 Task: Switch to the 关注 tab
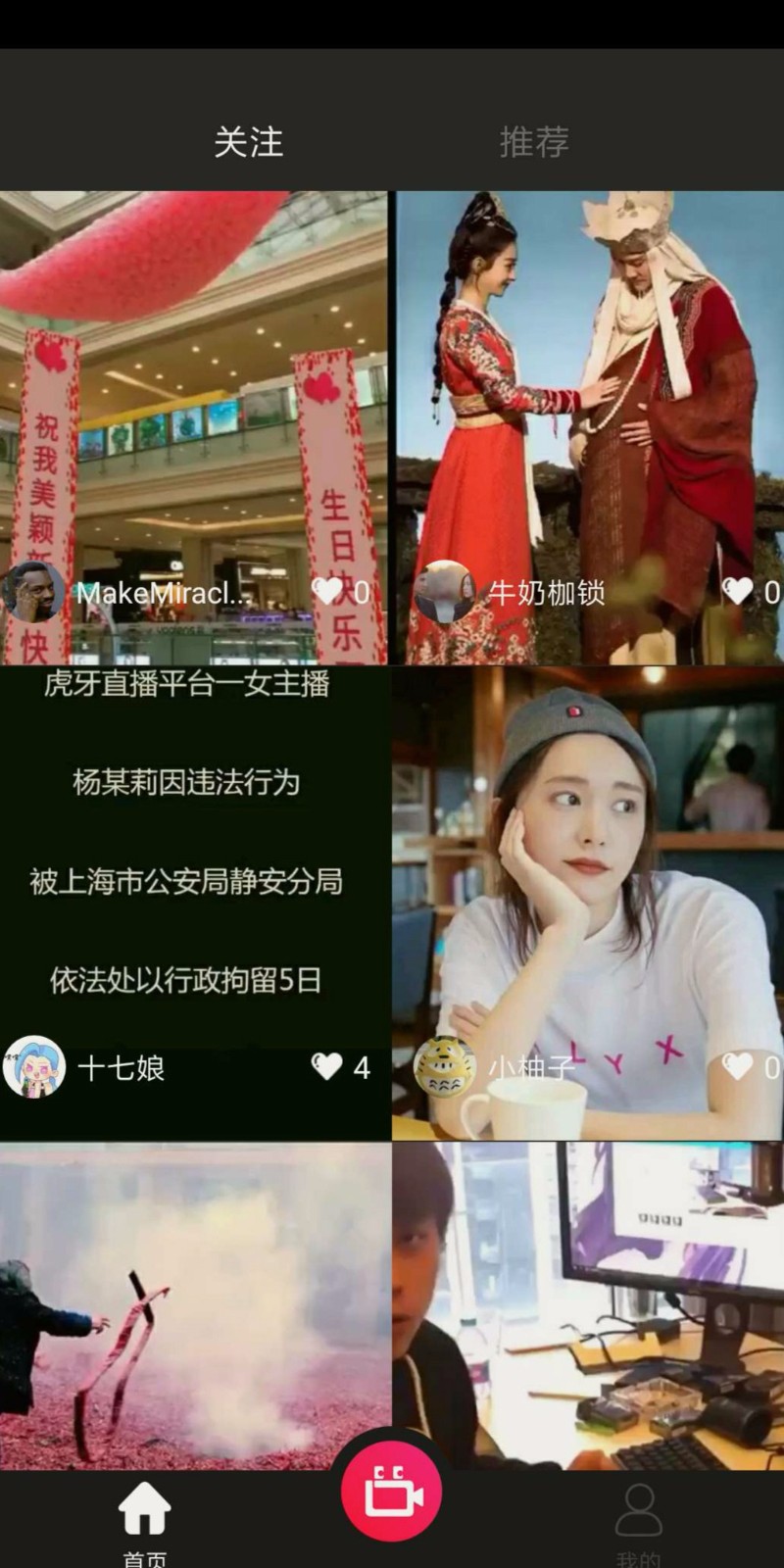248,142
